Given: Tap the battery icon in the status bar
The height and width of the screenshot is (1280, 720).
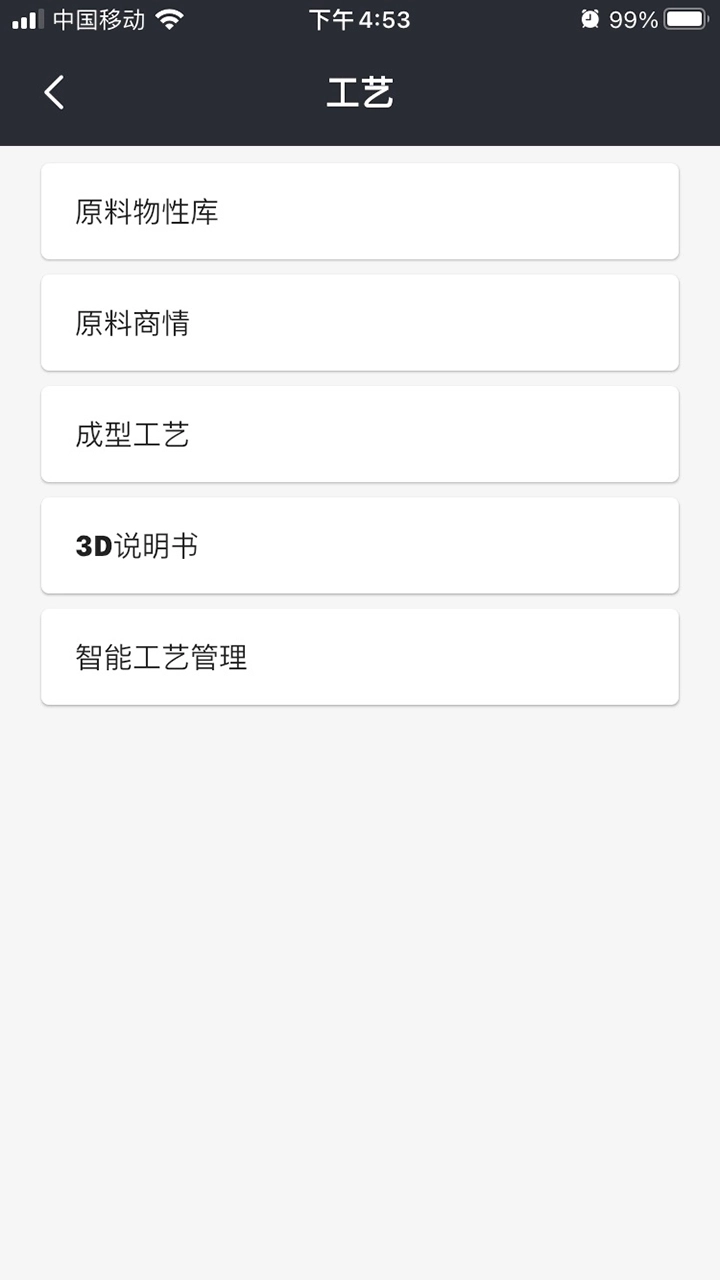Looking at the screenshot, I should click(688, 18).
